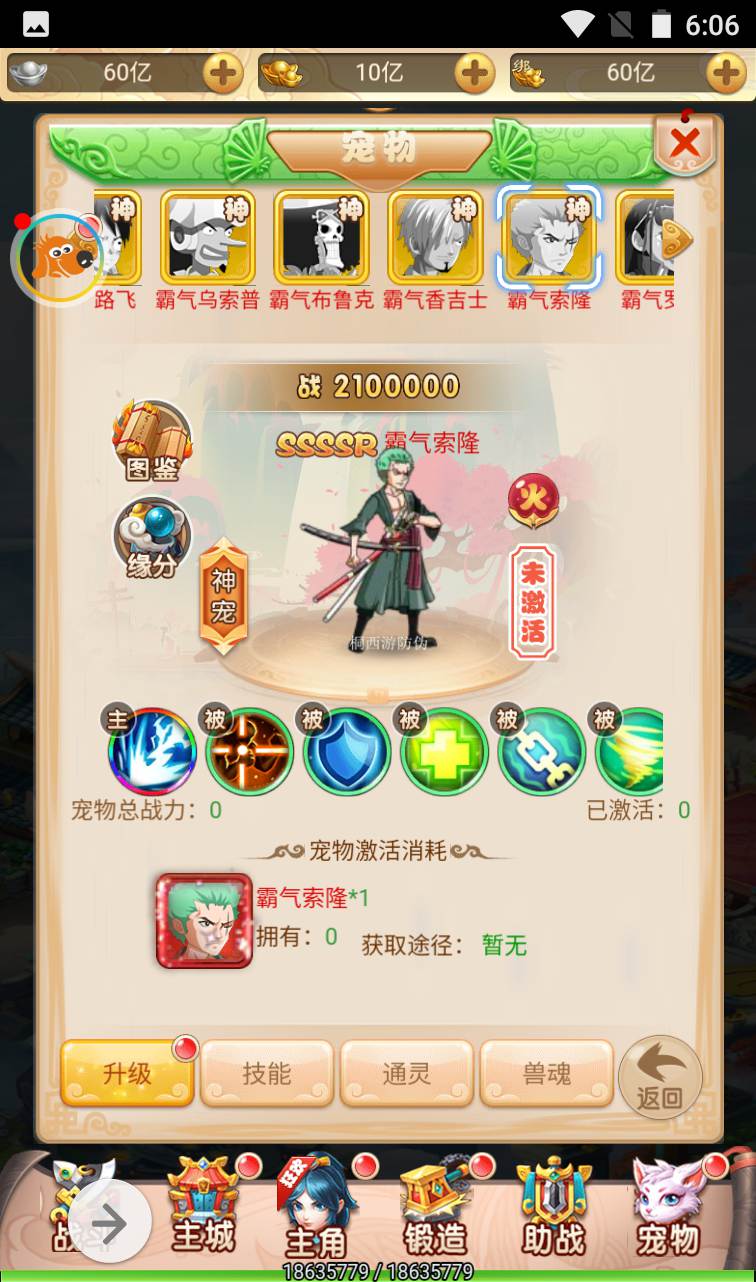Close the 宠物 panel
756x1282 pixels.
686,144
